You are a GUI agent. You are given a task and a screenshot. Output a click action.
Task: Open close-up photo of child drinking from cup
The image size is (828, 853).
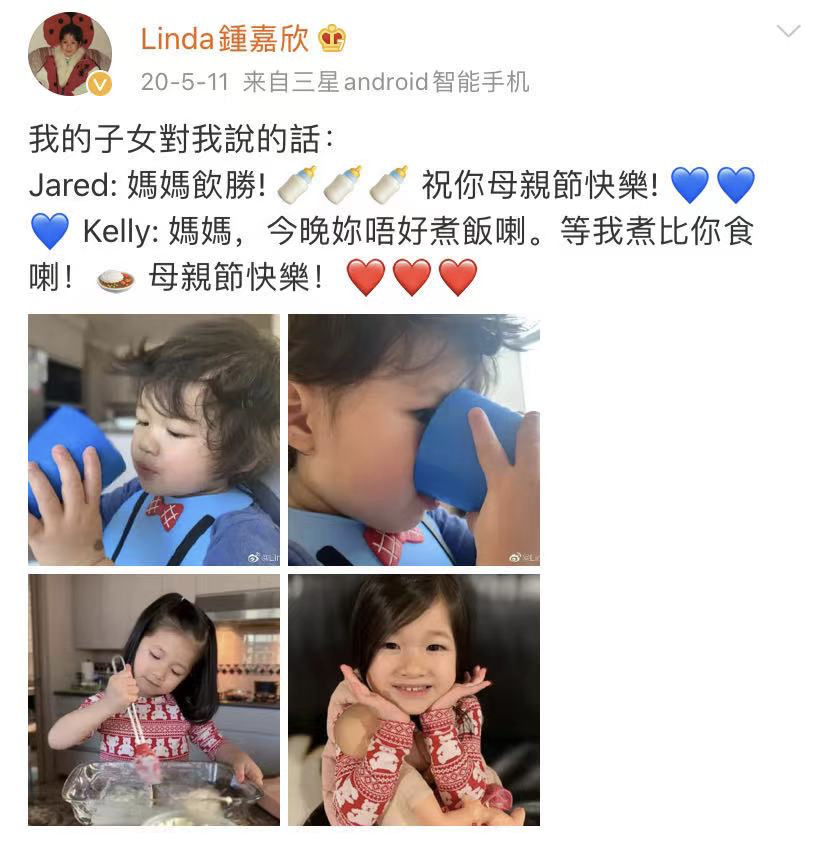pyautogui.click(x=414, y=440)
